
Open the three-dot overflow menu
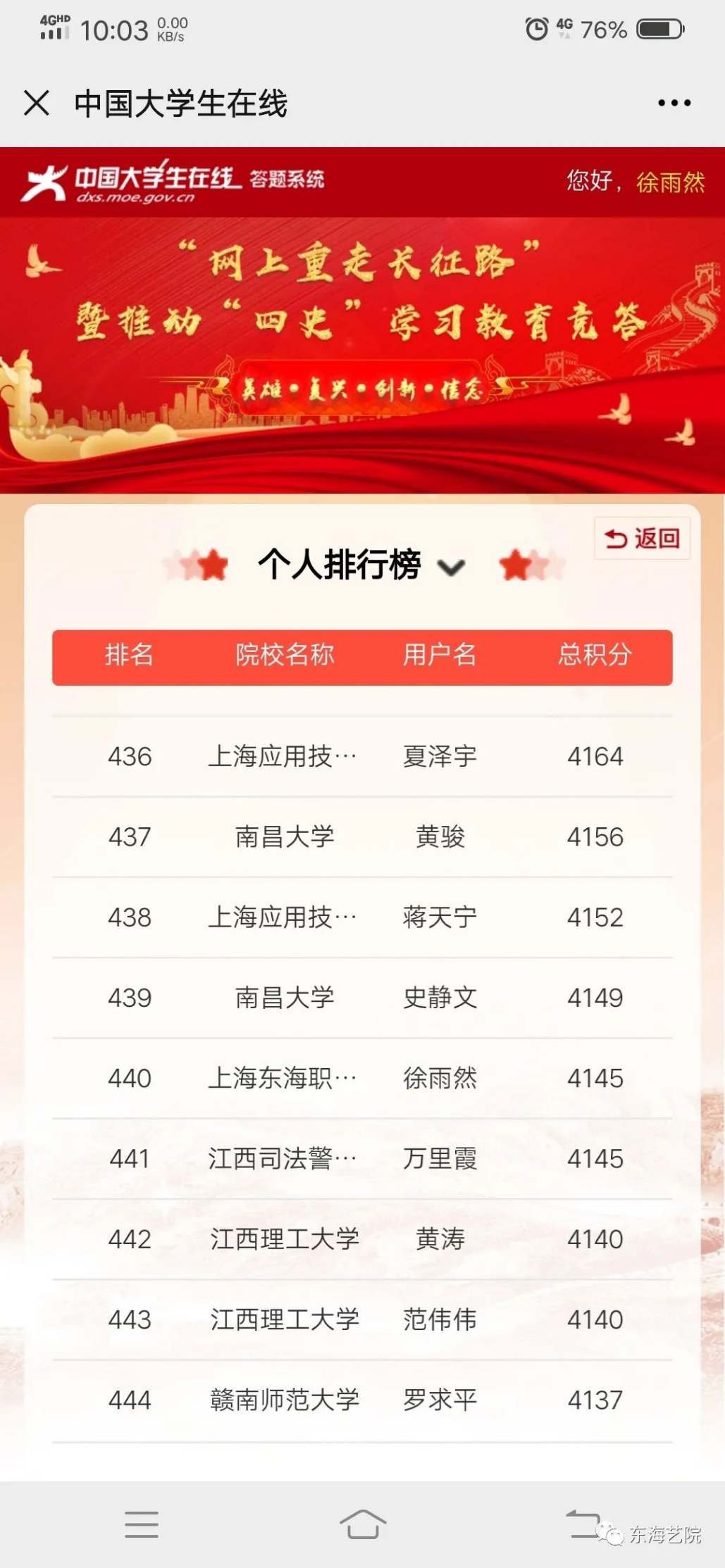[x=674, y=103]
